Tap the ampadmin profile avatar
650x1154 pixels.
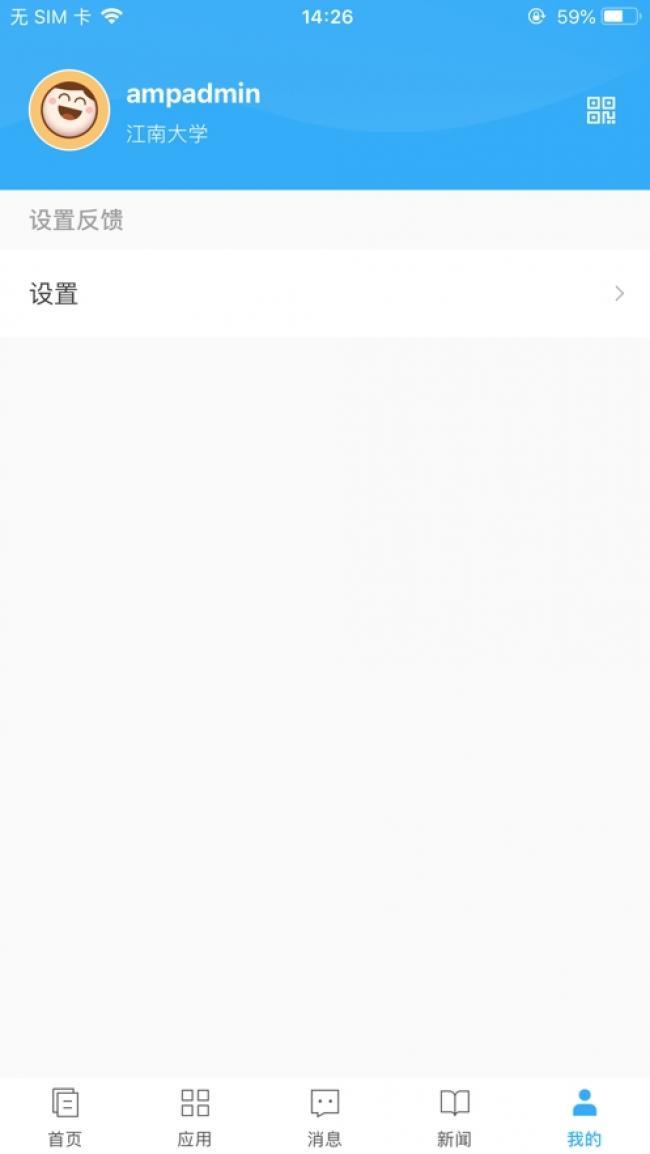[x=69, y=110]
